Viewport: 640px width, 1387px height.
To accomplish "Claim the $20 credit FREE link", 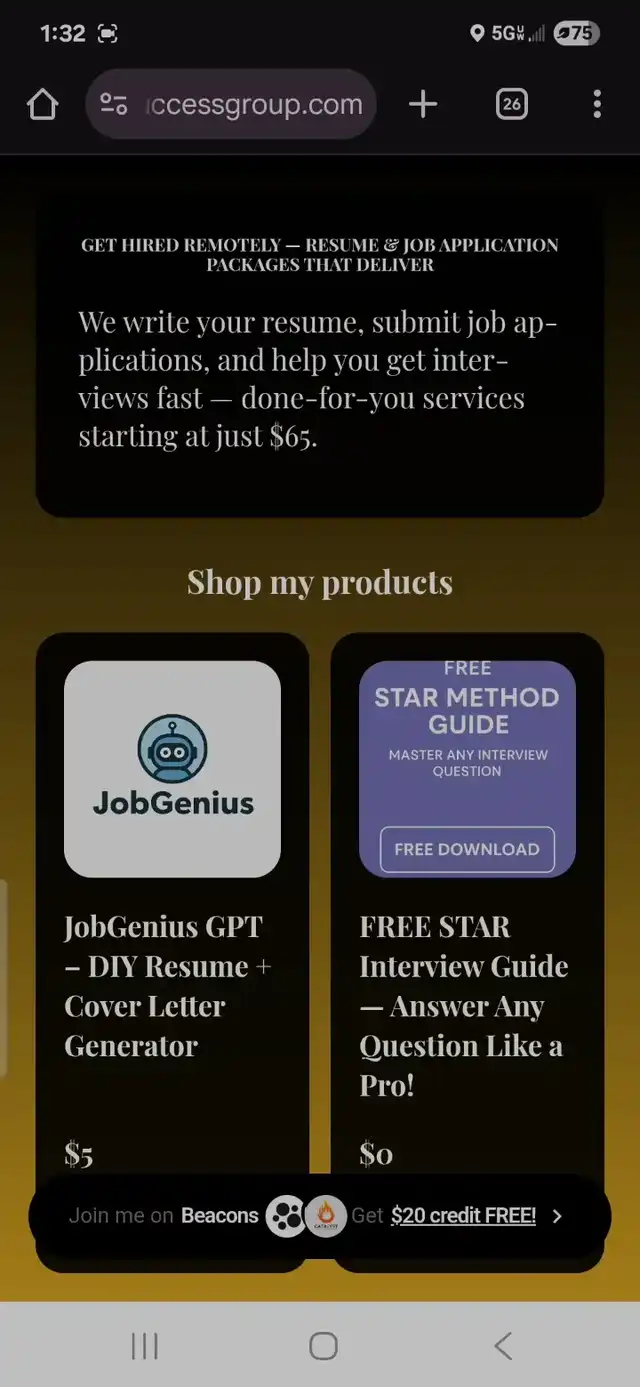I will tap(463, 1216).
